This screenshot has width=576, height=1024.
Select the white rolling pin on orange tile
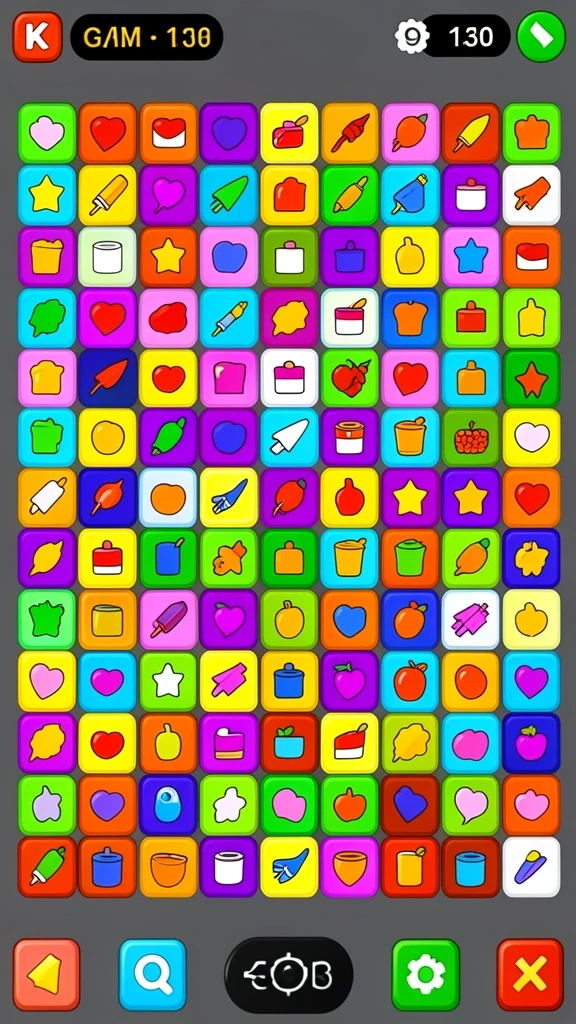47,498
